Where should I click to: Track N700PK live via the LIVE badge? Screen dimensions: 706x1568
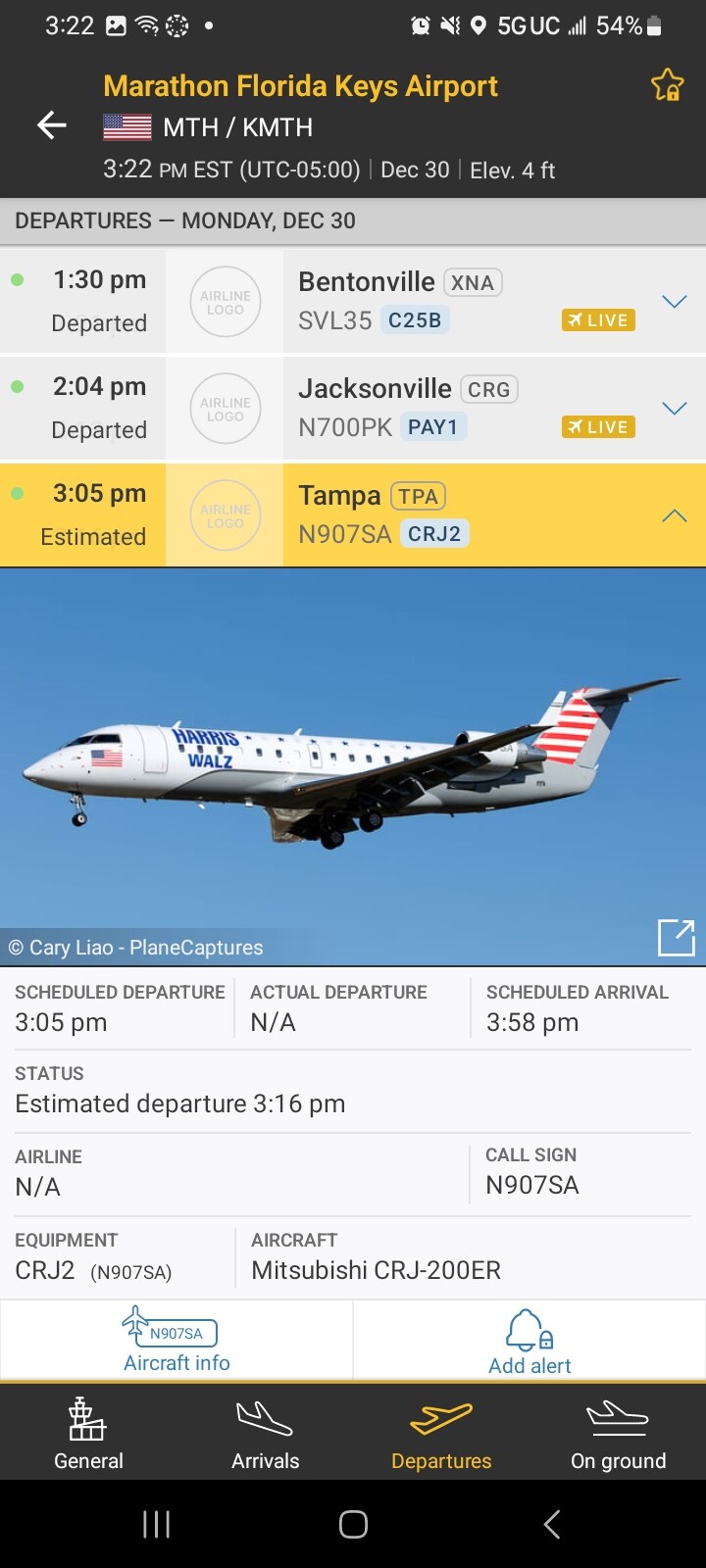(x=598, y=427)
